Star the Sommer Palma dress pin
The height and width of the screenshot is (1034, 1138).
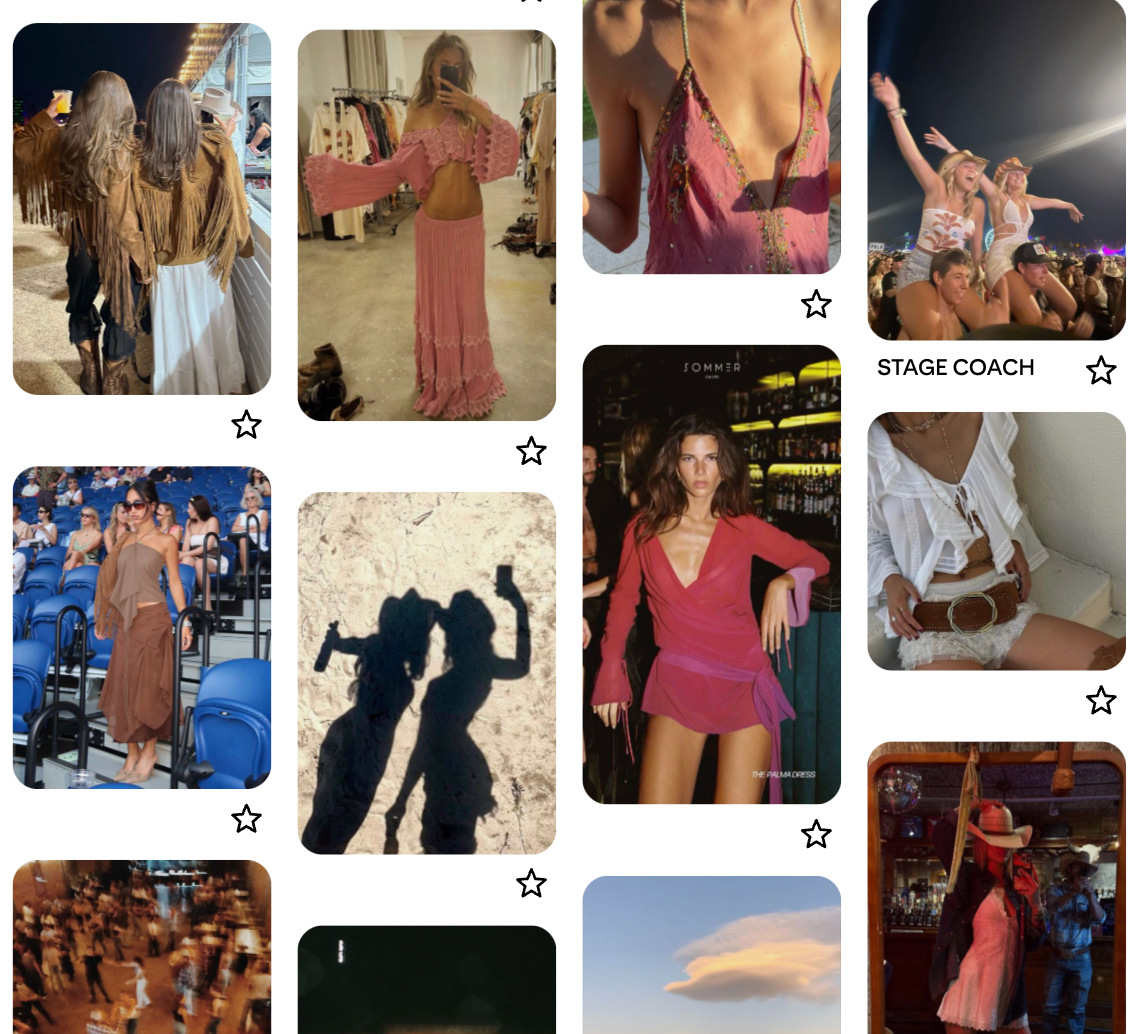point(816,834)
